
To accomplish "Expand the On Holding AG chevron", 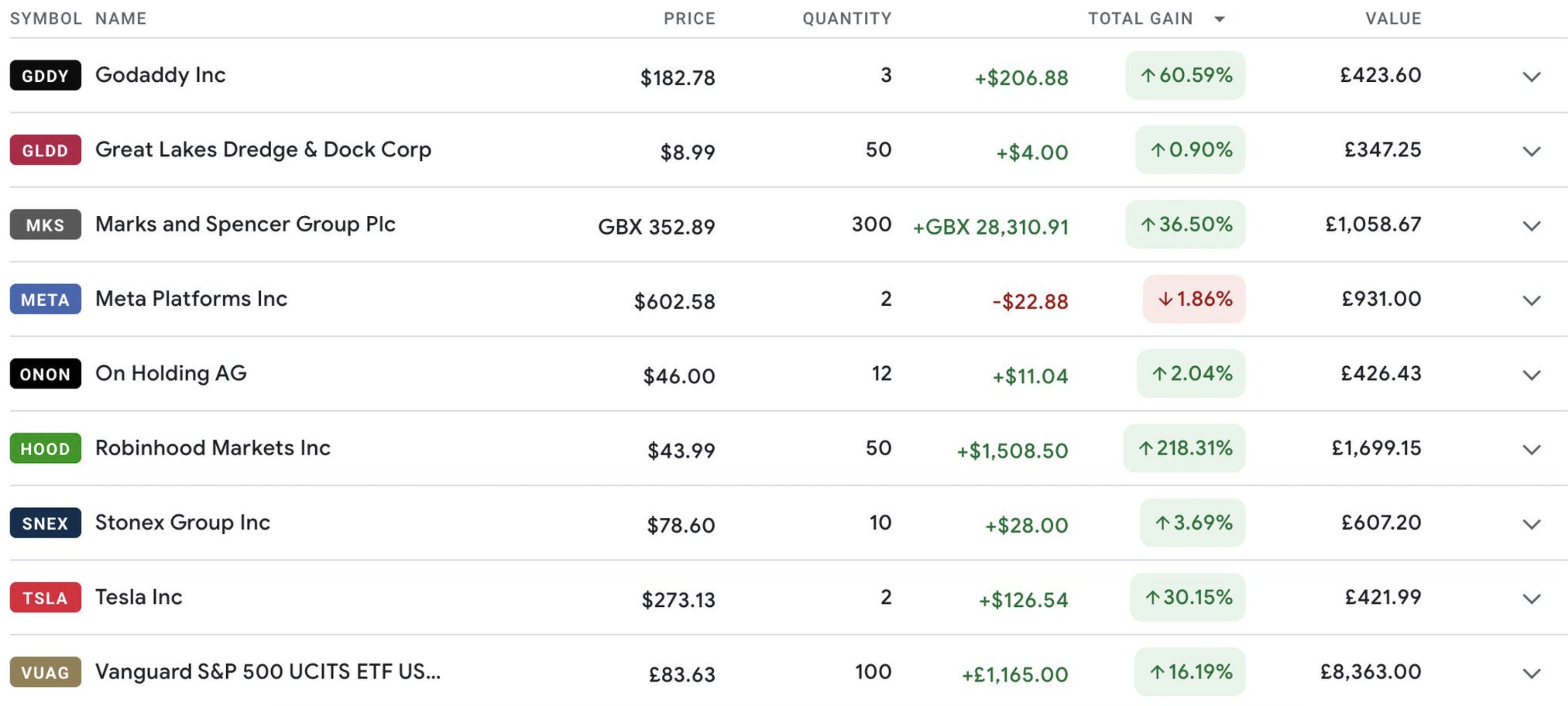I will click(1531, 375).
